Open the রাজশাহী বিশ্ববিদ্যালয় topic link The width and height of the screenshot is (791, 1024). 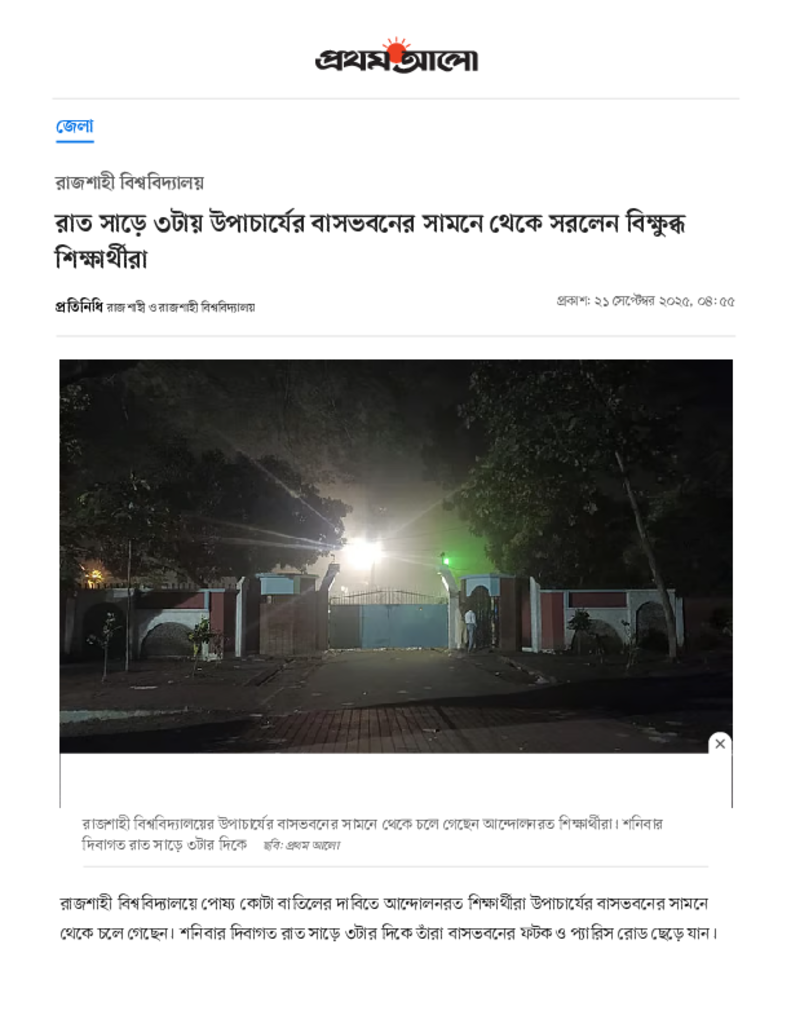pos(129,183)
